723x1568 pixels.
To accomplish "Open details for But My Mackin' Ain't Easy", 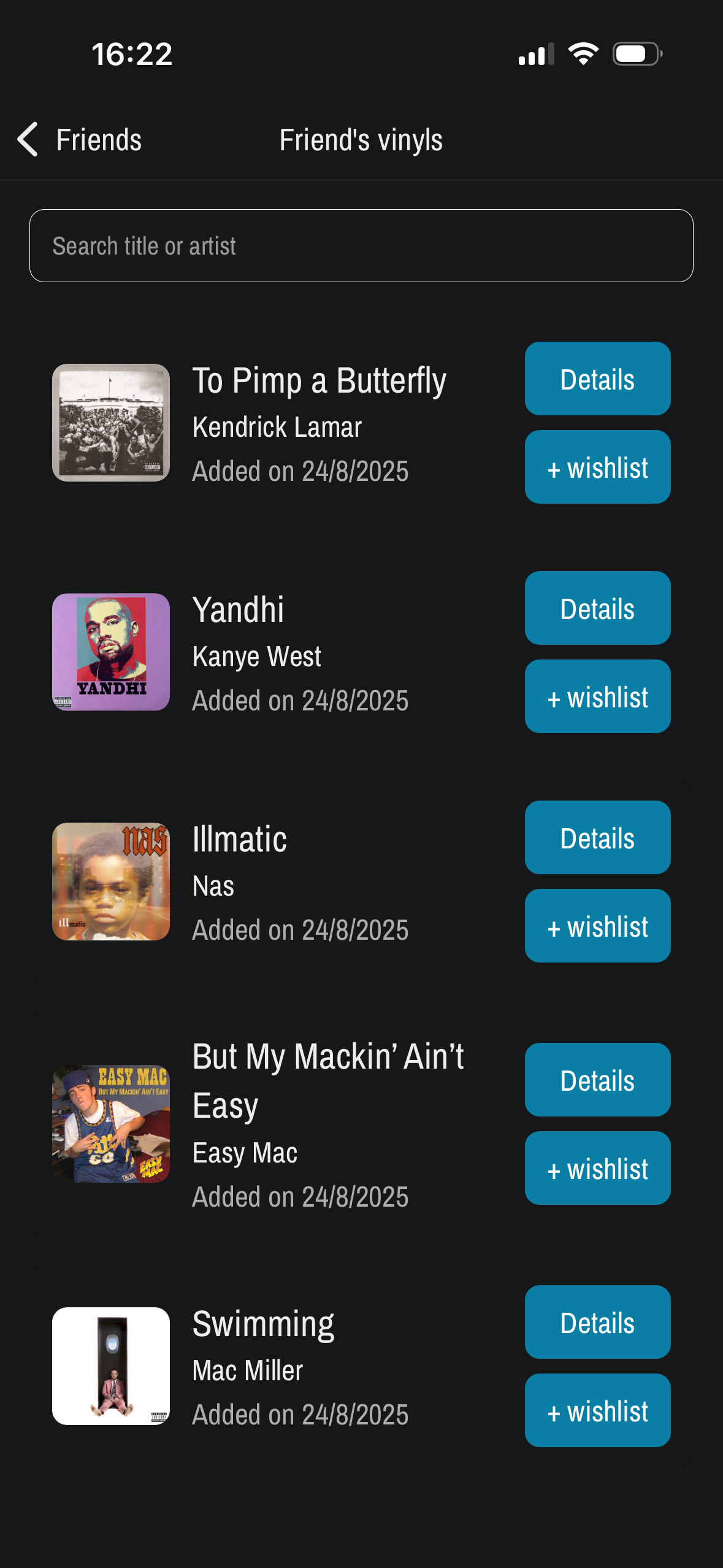I will pyautogui.click(x=597, y=1080).
